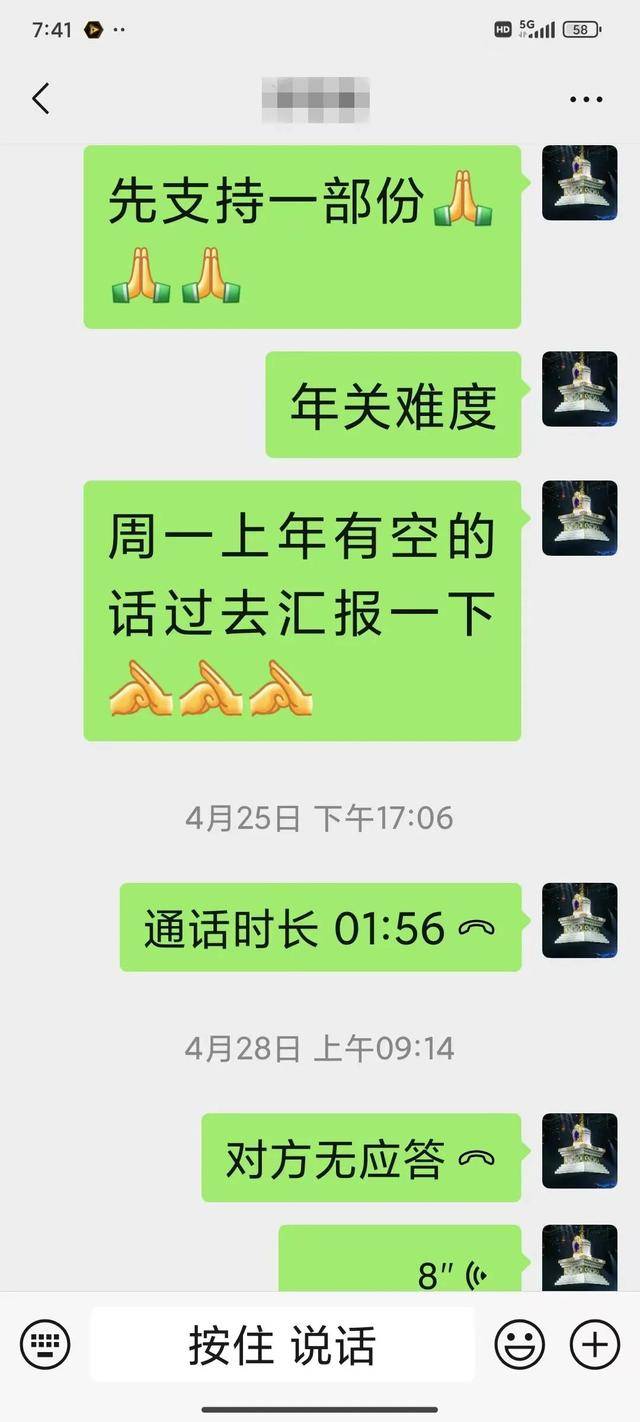Screen dimensions: 640x1422
Task: Open the plus attachments menu
Action: coord(594,1343)
